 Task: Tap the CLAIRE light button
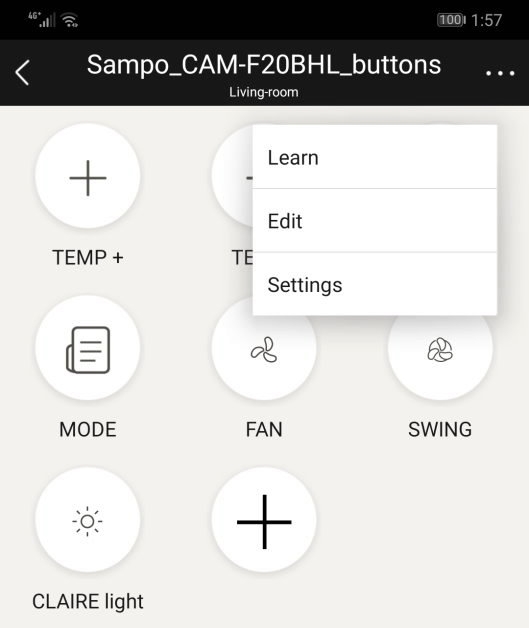click(88, 520)
